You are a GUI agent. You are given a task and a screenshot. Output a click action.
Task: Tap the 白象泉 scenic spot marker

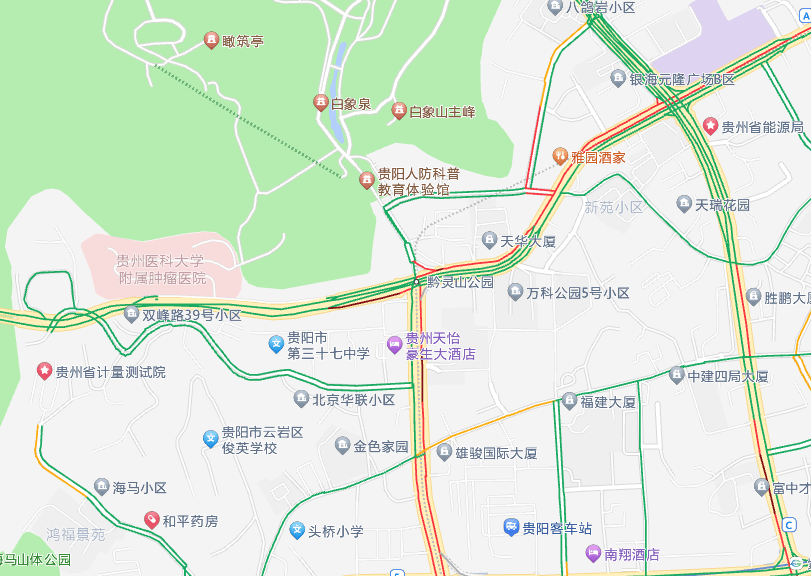(x=320, y=102)
